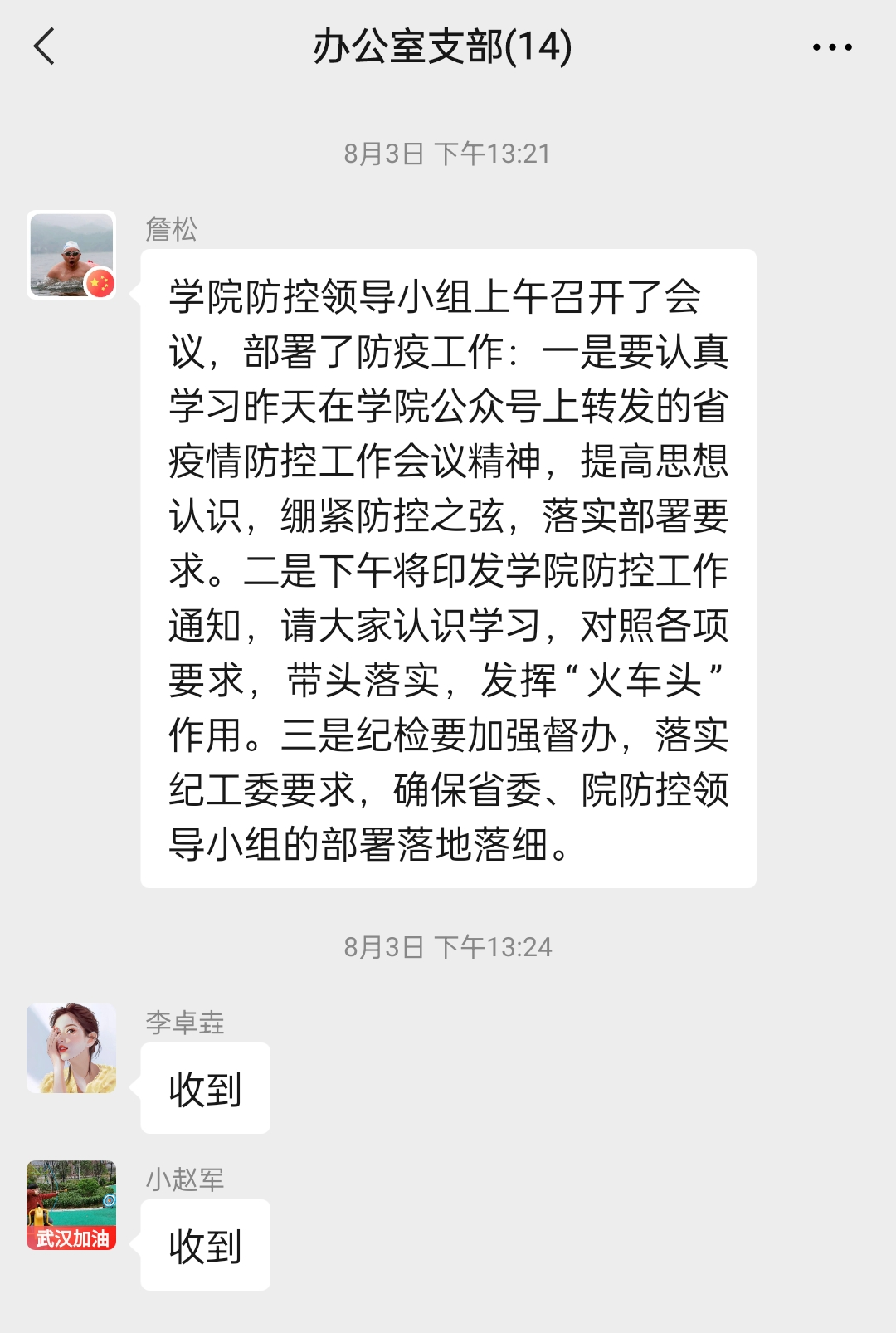Open the group chat overflow menu

coord(832,47)
